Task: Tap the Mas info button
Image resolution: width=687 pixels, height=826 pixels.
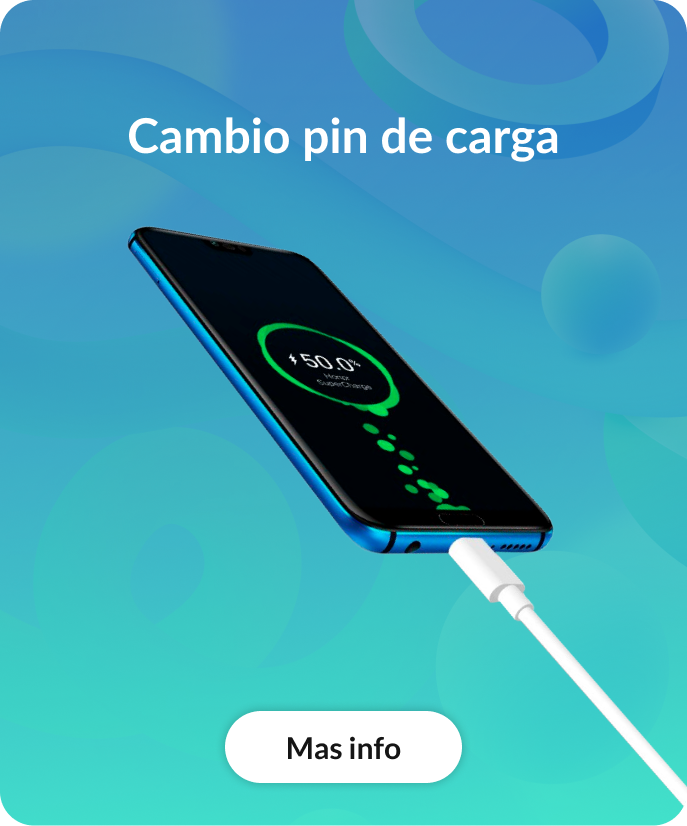Action: coord(343,747)
